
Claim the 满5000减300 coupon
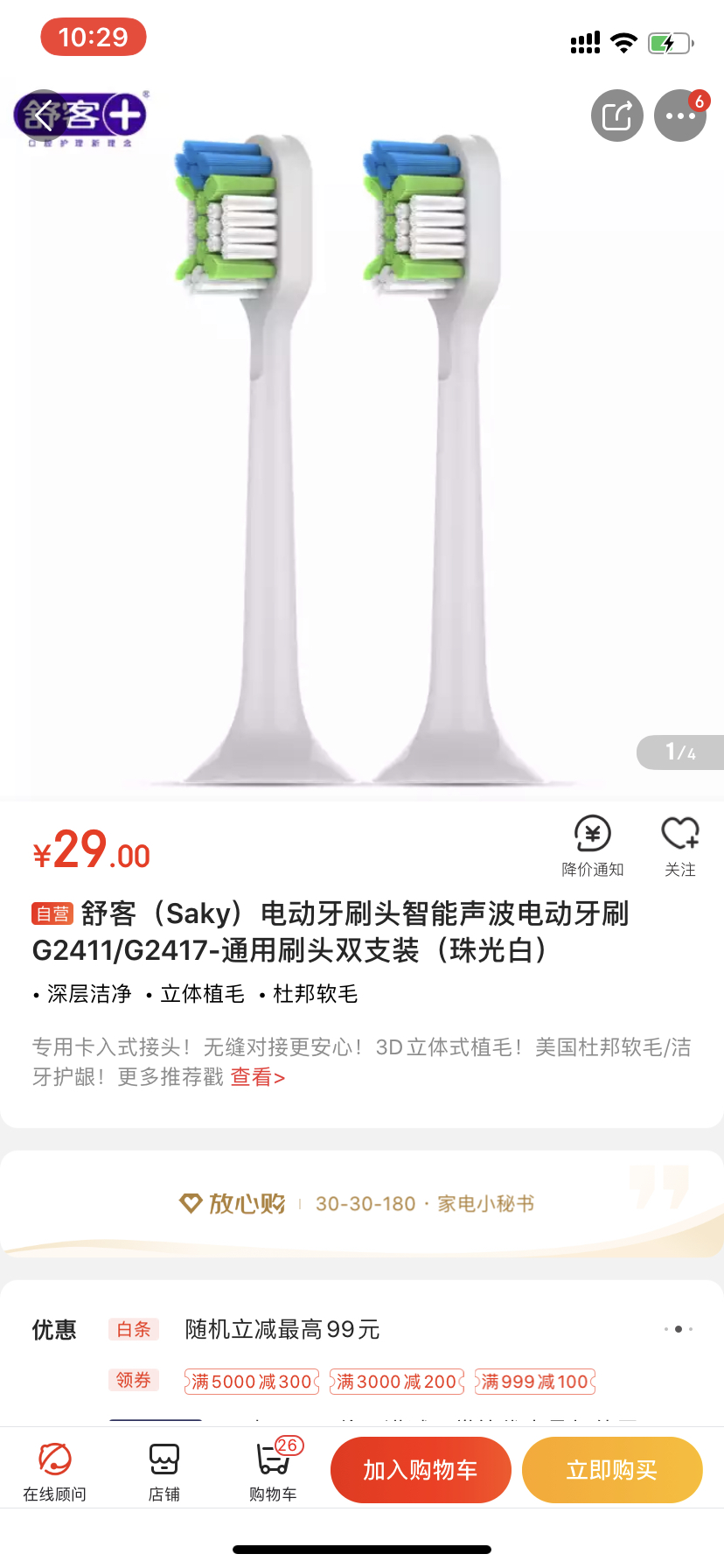252,1382
